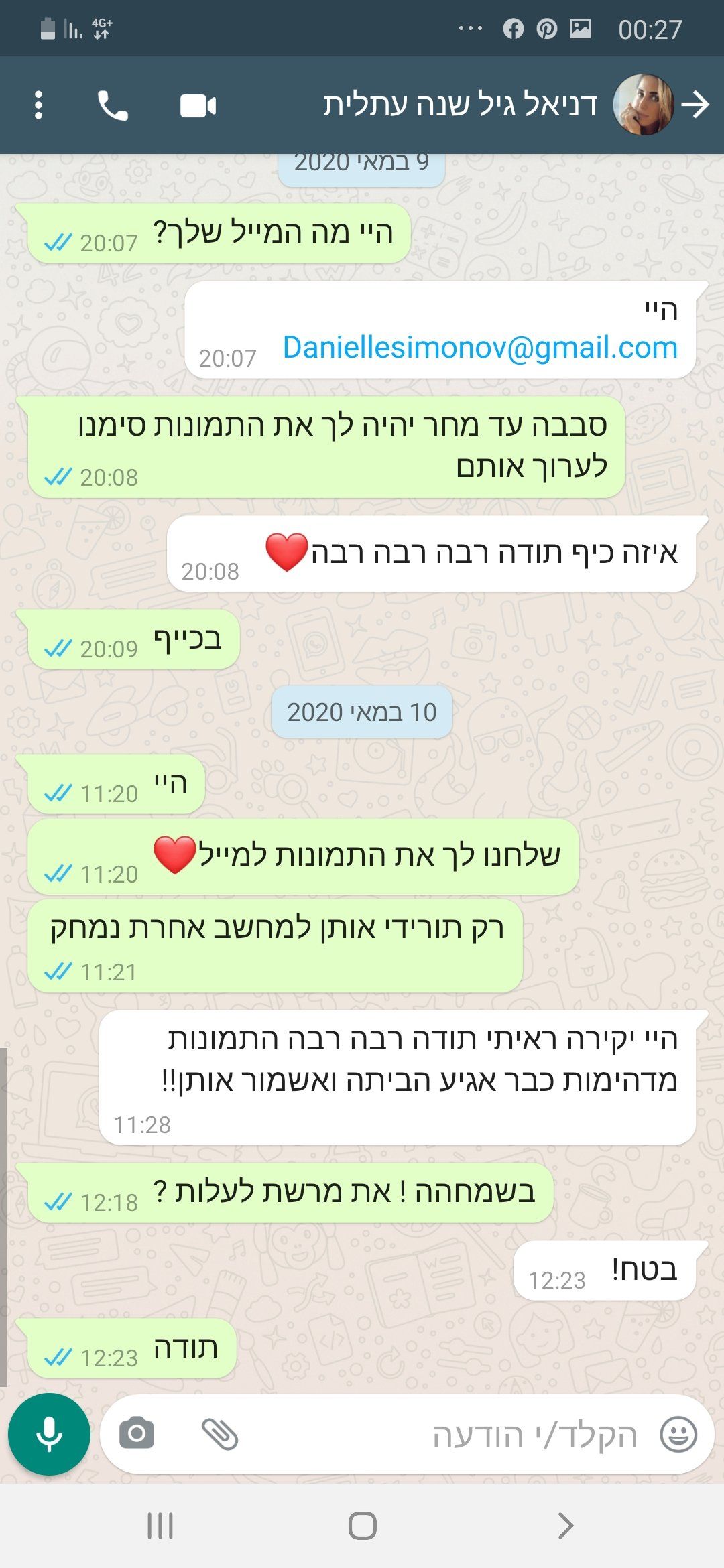The width and height of the screenshot is (724, 1568).
Task: Open the chat overflow menu
Action: click(38, 106)
